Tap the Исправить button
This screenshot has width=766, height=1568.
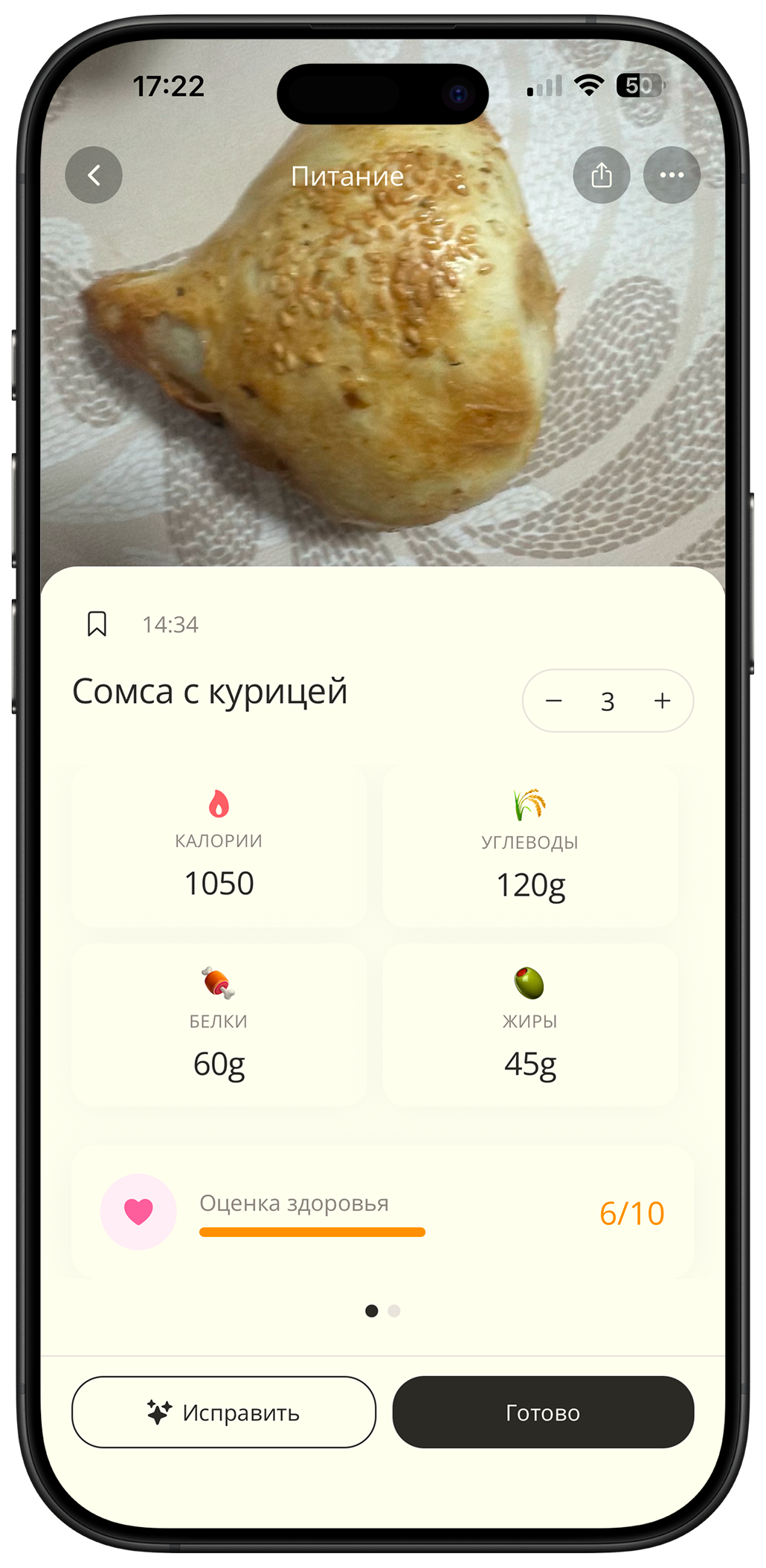pos(224,1412)
